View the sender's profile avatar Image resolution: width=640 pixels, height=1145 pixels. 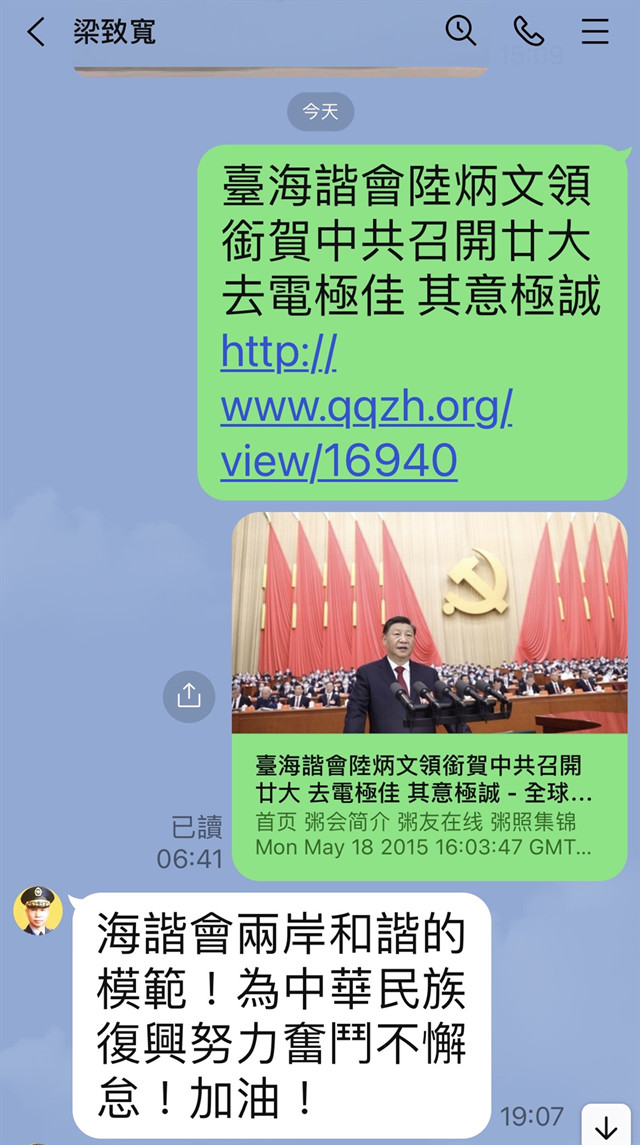(x=38, y=910)
